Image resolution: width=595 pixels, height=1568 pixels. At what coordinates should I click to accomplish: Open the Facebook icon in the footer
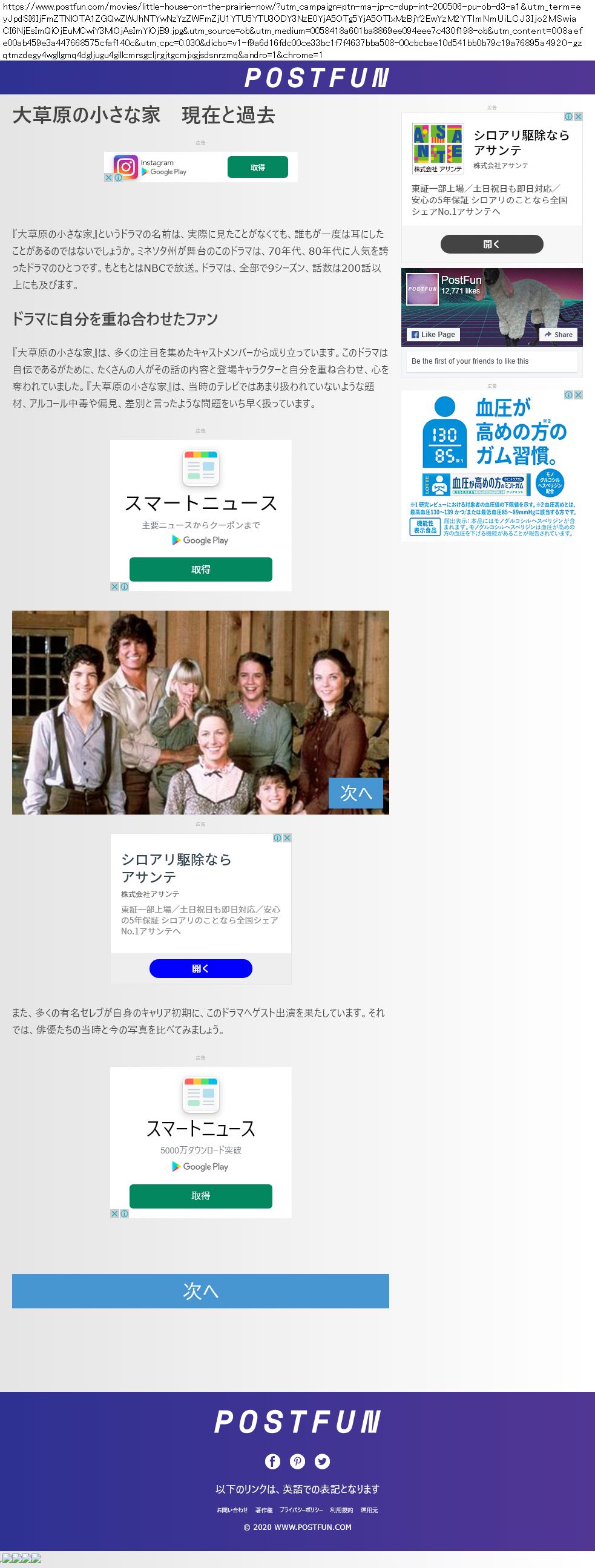272,1461
